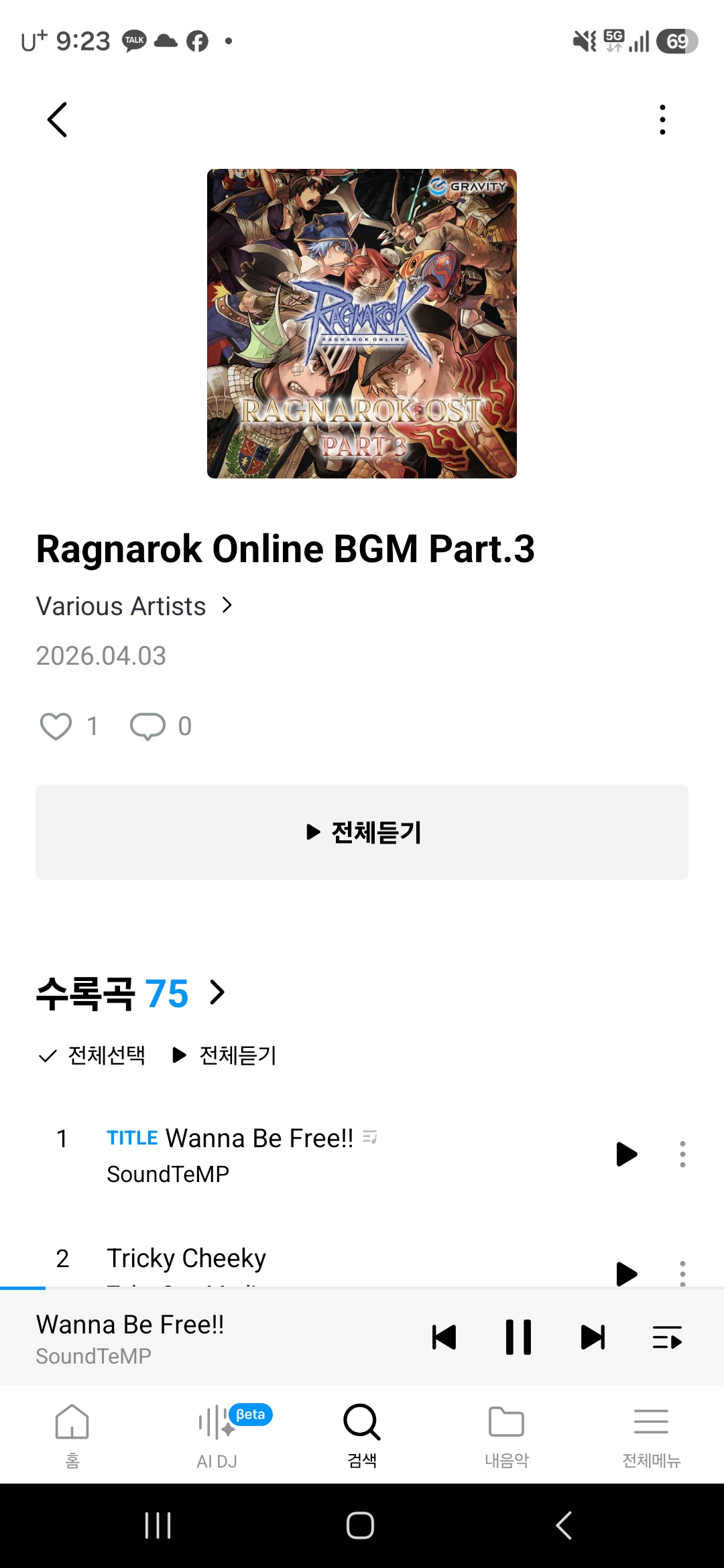Open comments via the speech bubble icon
724x1568 pixels.
149,726
